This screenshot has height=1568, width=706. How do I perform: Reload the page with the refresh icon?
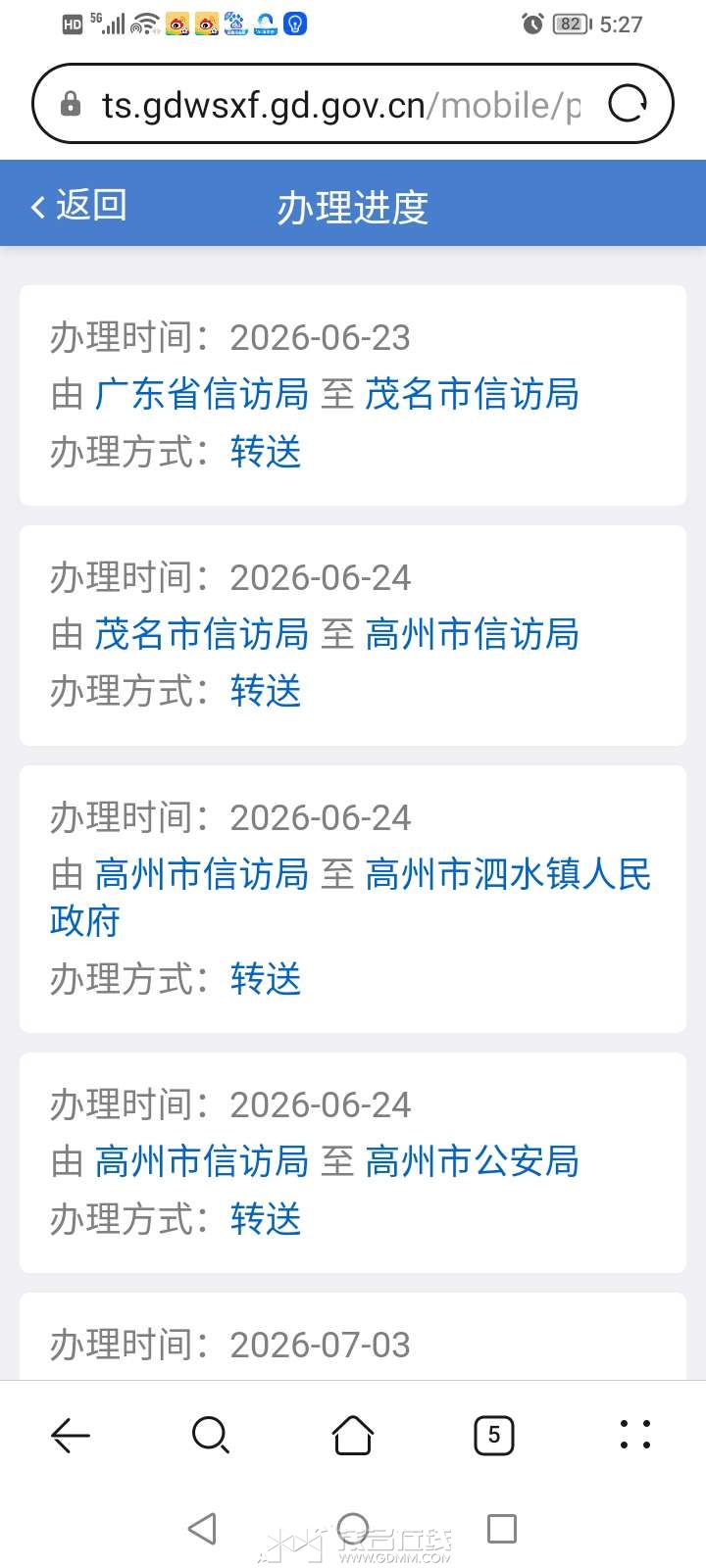click(628, 104)
